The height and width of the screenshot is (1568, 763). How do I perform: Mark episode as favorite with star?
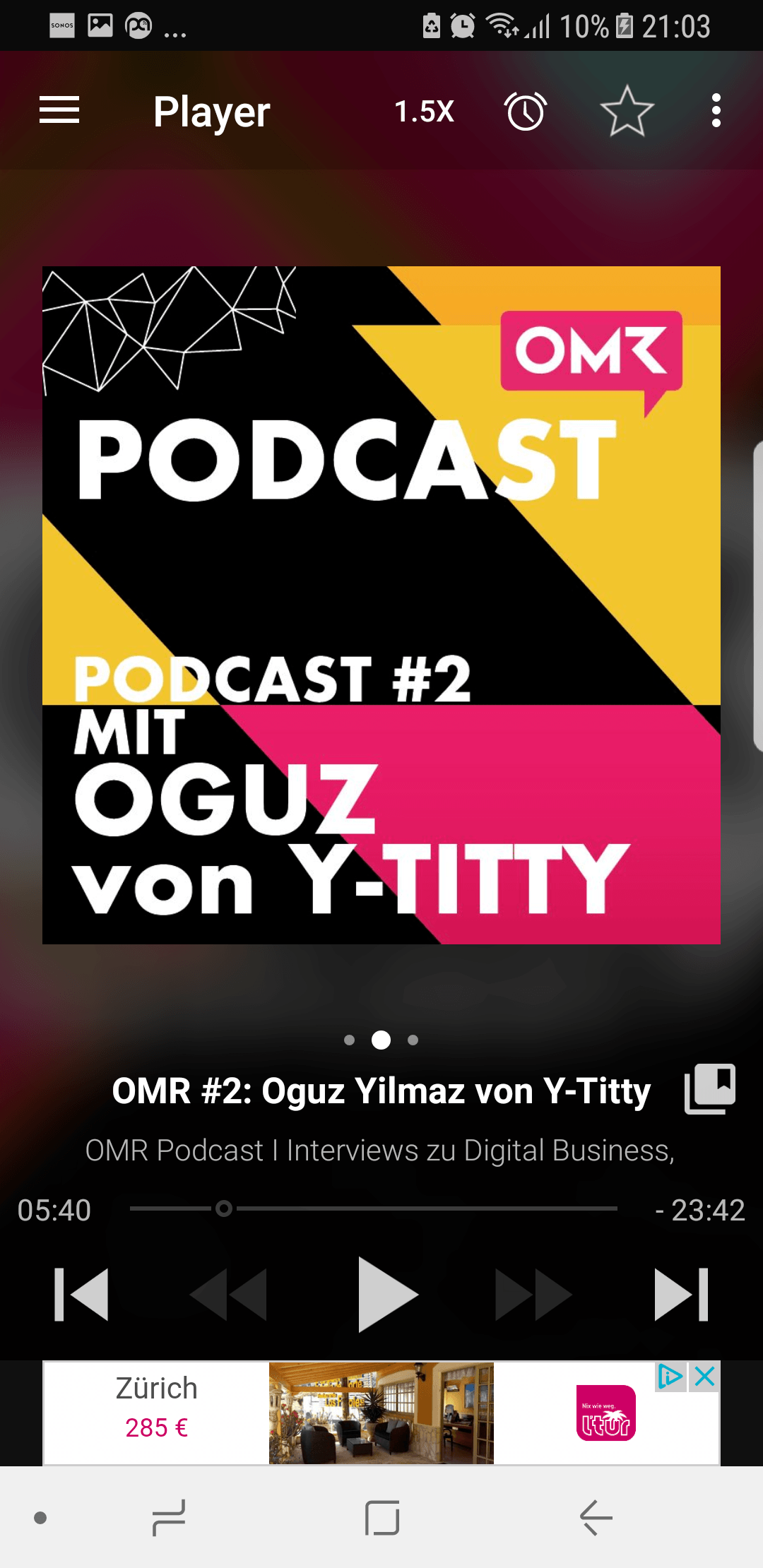pyautogui.click(x=627, y=112)
